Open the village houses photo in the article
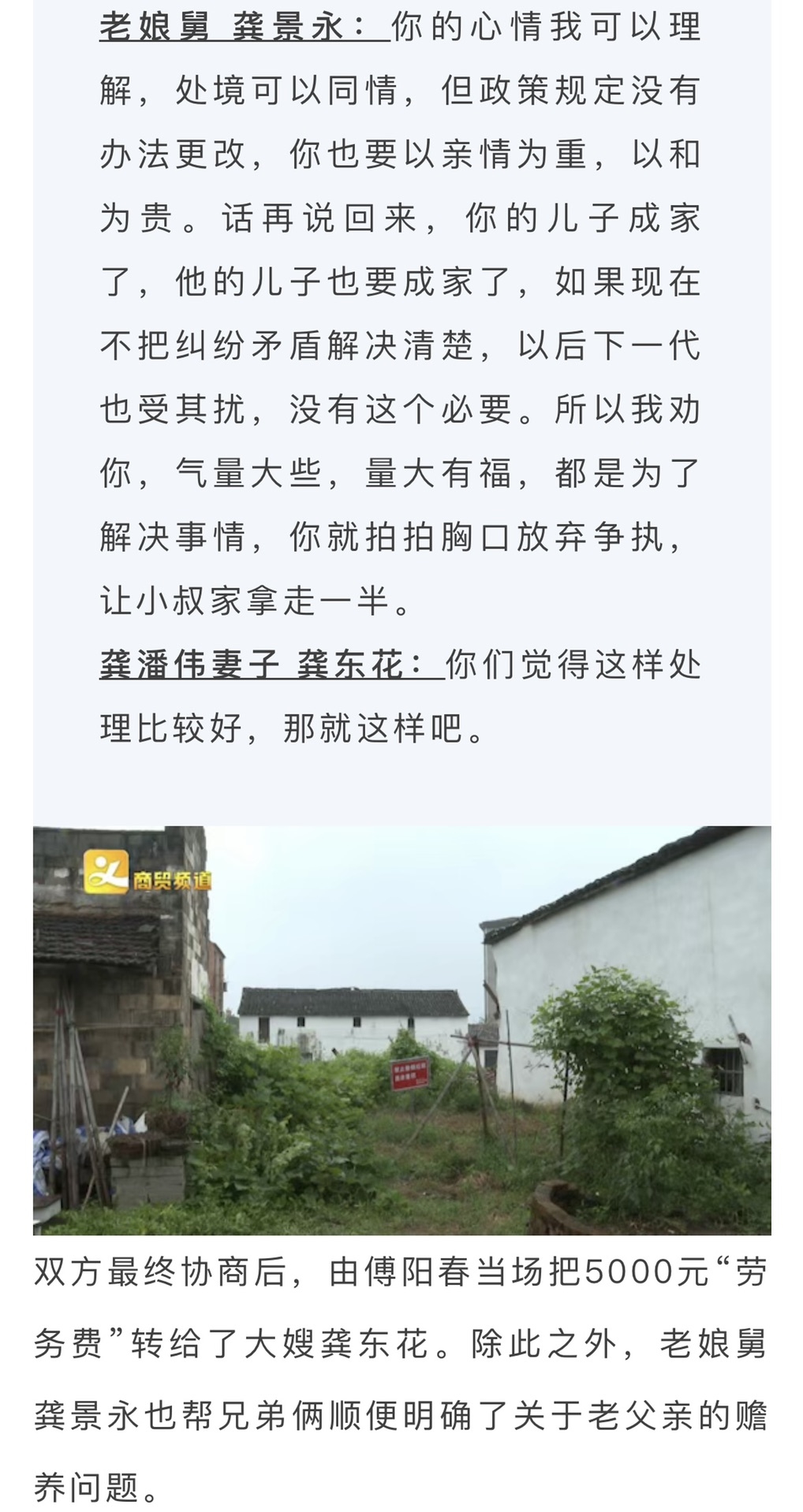Image resolution: width=803 pixels, height=1512 pixels. 401,1030
